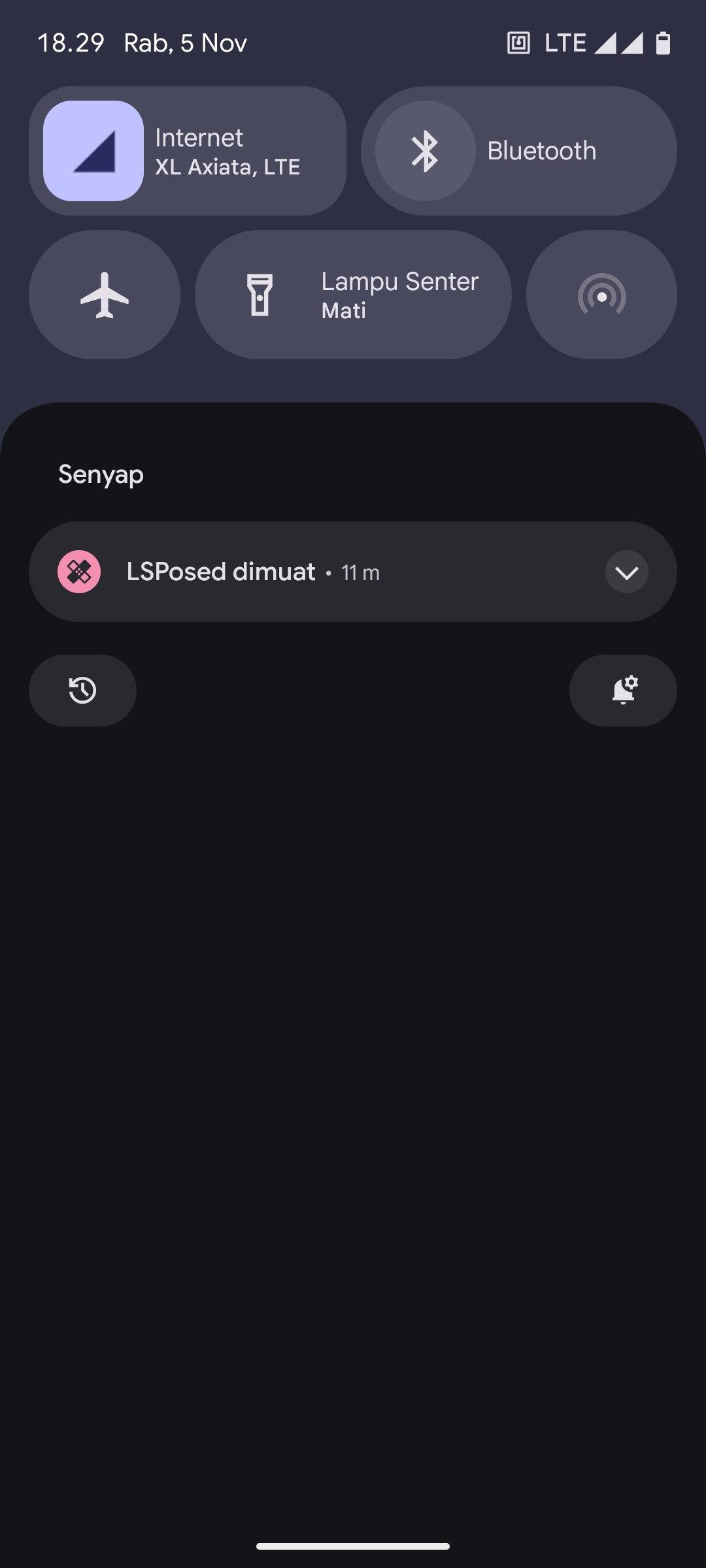Turn on Lampu Senter flashlight
The width and height of the screenshot is (706, 1568).
coord(353,295)
